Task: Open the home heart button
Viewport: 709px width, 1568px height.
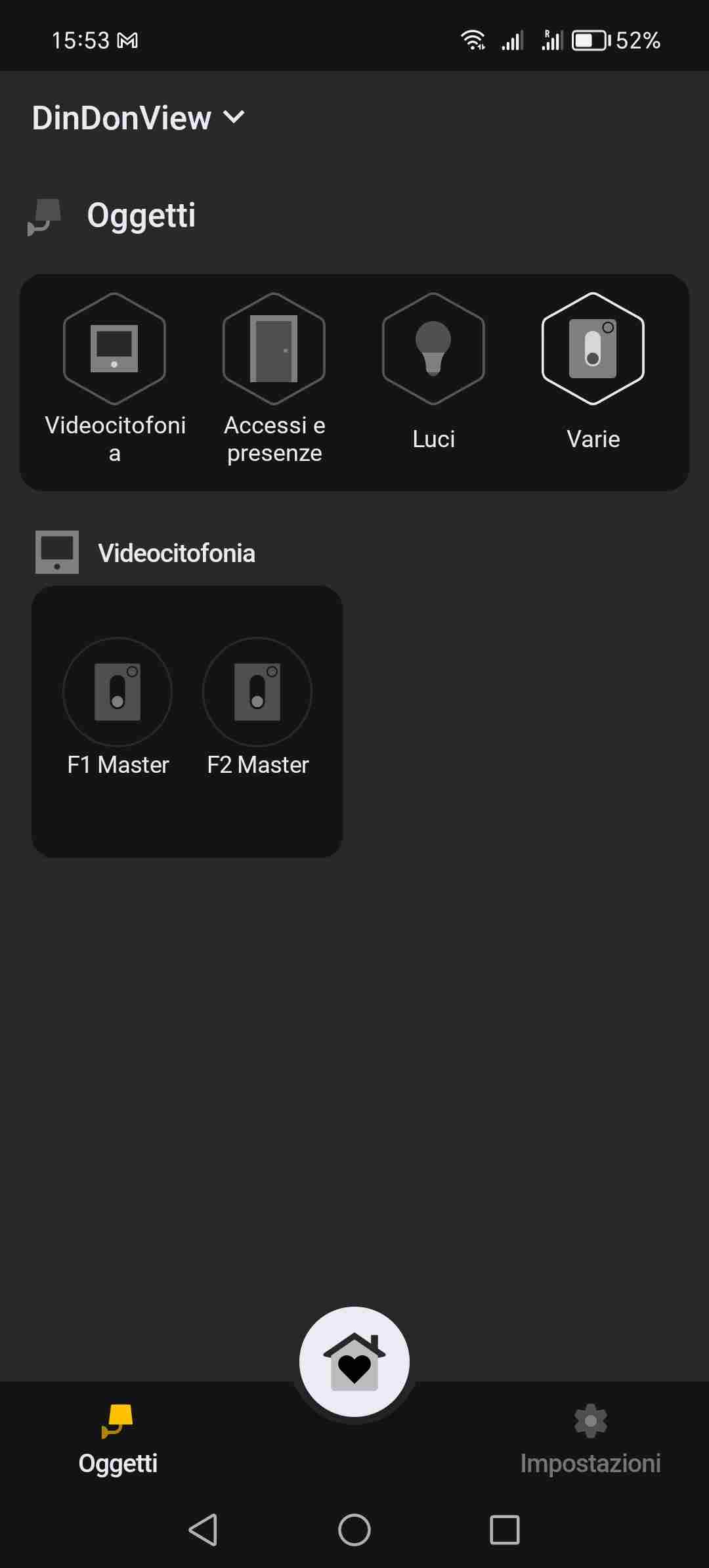Action: point(354,1362)
